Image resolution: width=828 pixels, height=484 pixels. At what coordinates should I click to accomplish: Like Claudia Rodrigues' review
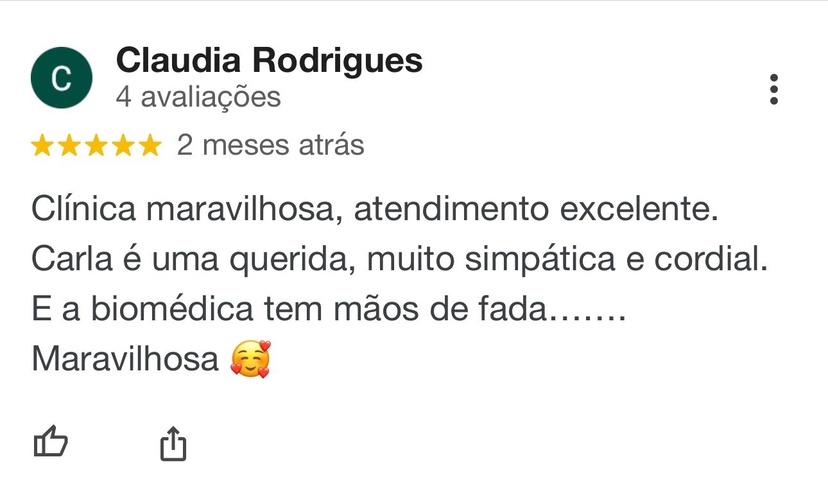click(x=51, y=441)
